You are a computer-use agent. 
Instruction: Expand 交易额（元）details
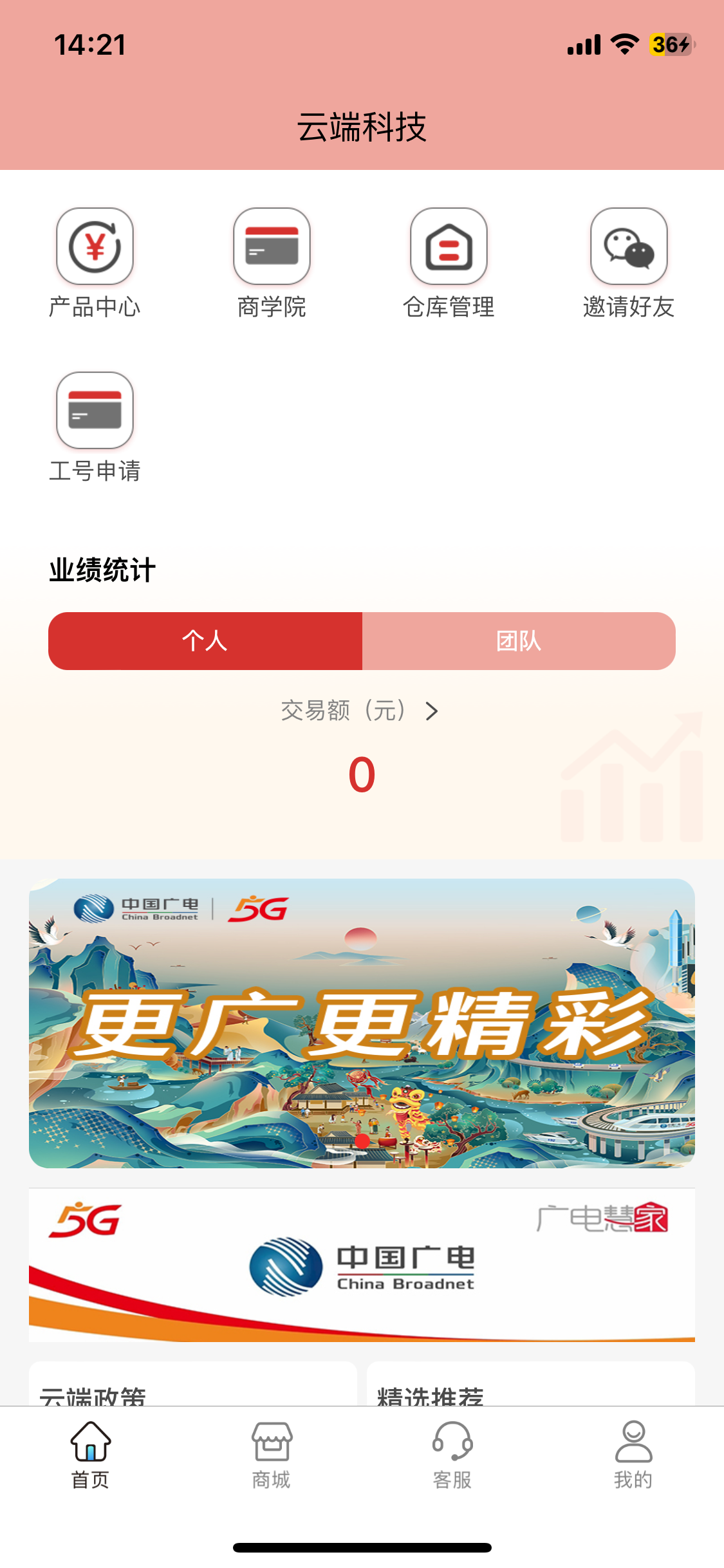point(360,711)
